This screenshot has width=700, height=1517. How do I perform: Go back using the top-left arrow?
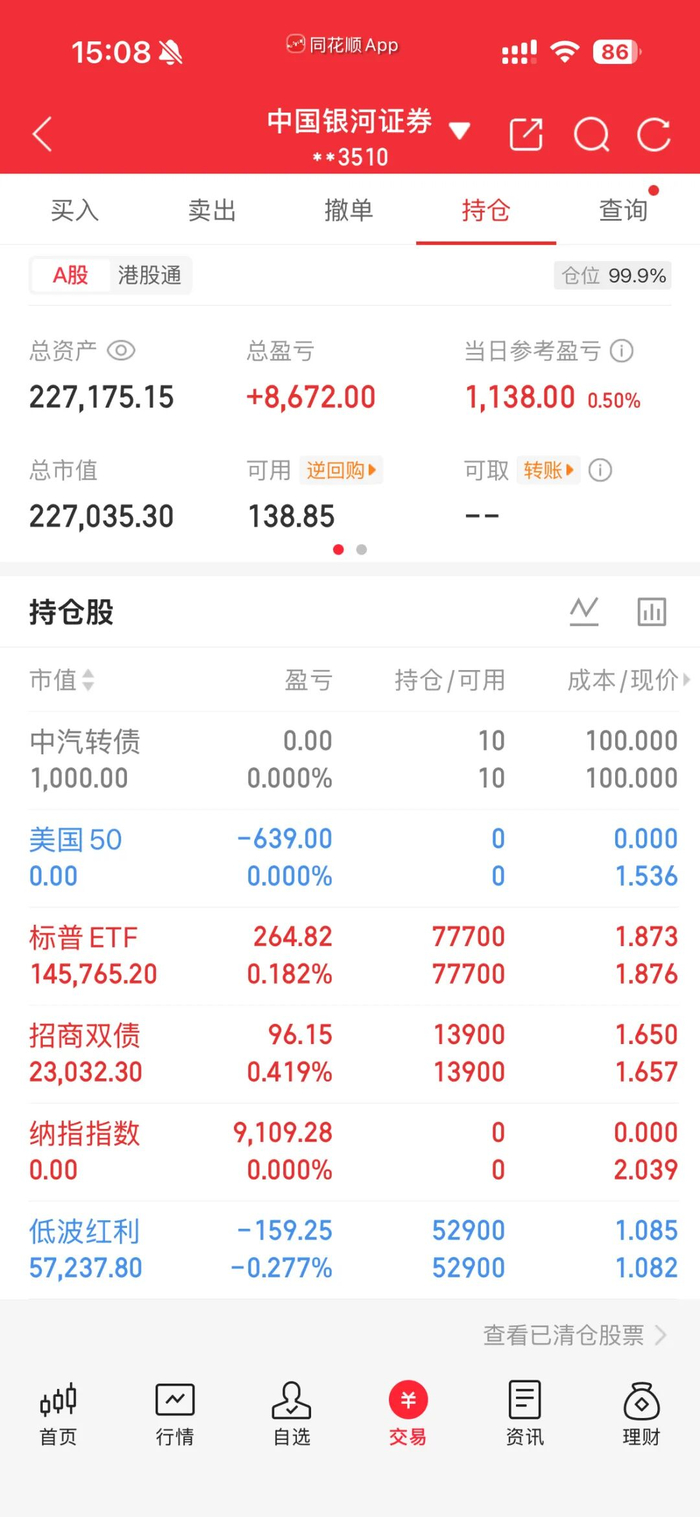42,134
